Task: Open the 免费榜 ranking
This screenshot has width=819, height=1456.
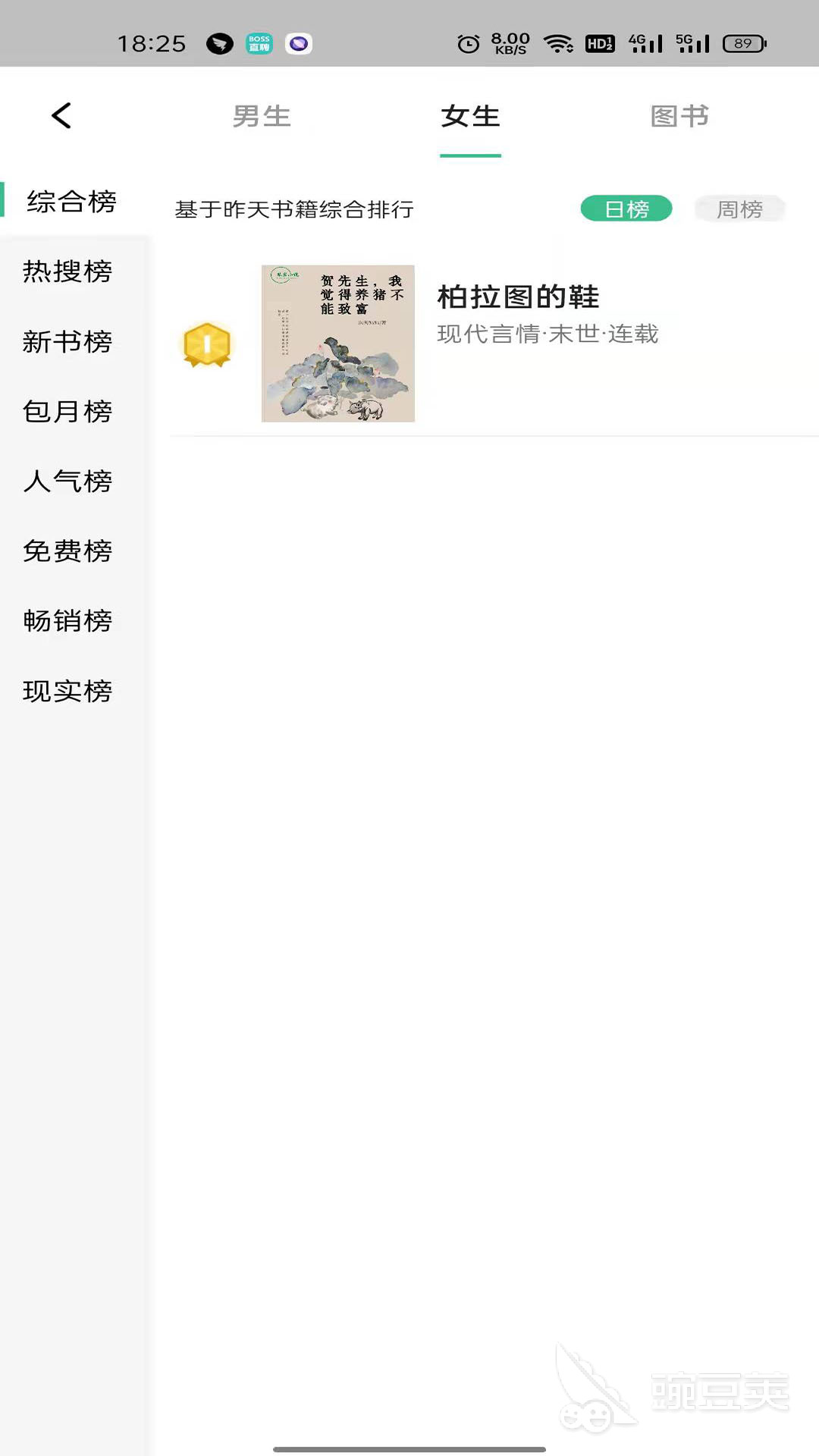Action: [x=67, y=551]
